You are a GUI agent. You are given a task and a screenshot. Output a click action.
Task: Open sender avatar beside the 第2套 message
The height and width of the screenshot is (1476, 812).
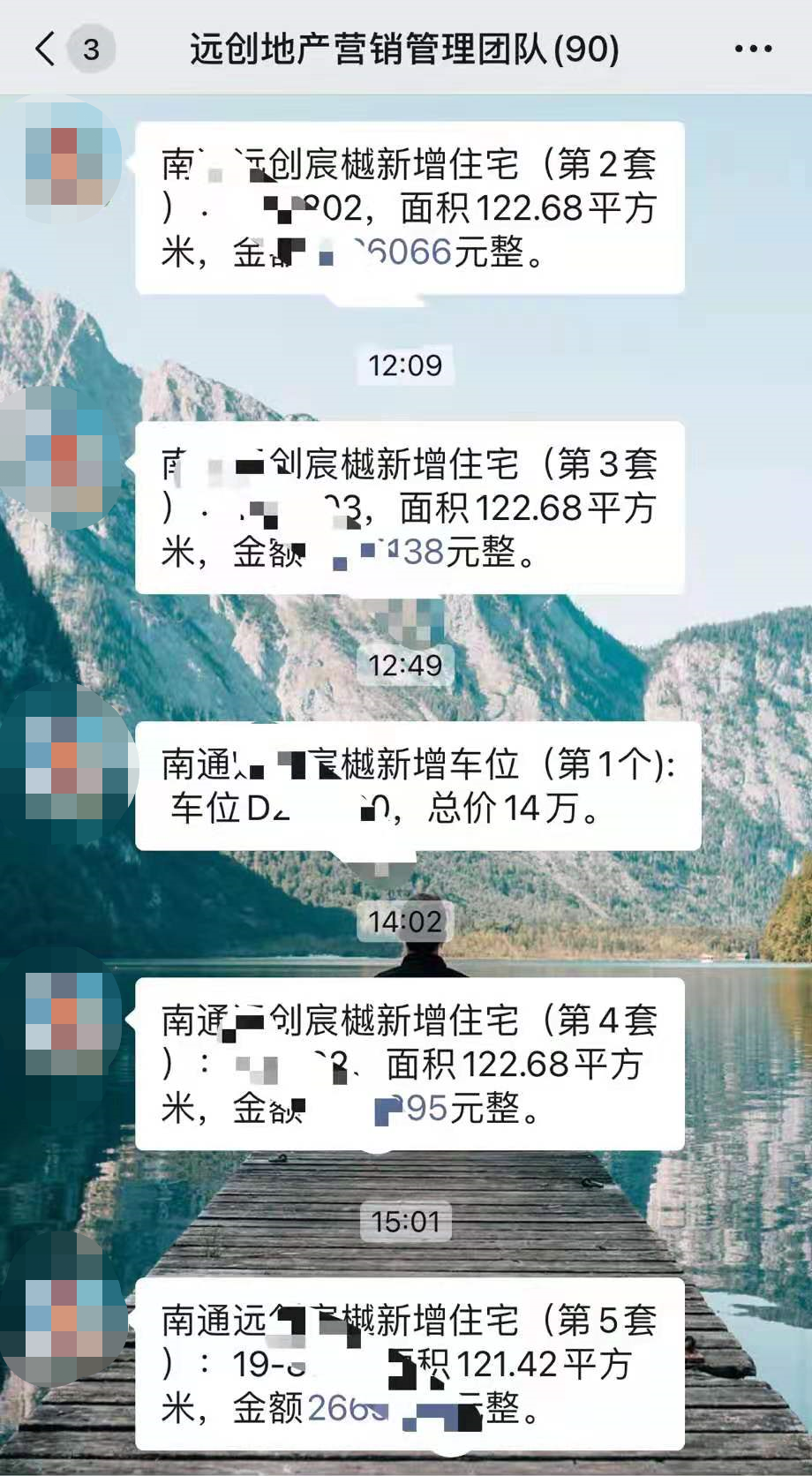(x=64, y=166)
